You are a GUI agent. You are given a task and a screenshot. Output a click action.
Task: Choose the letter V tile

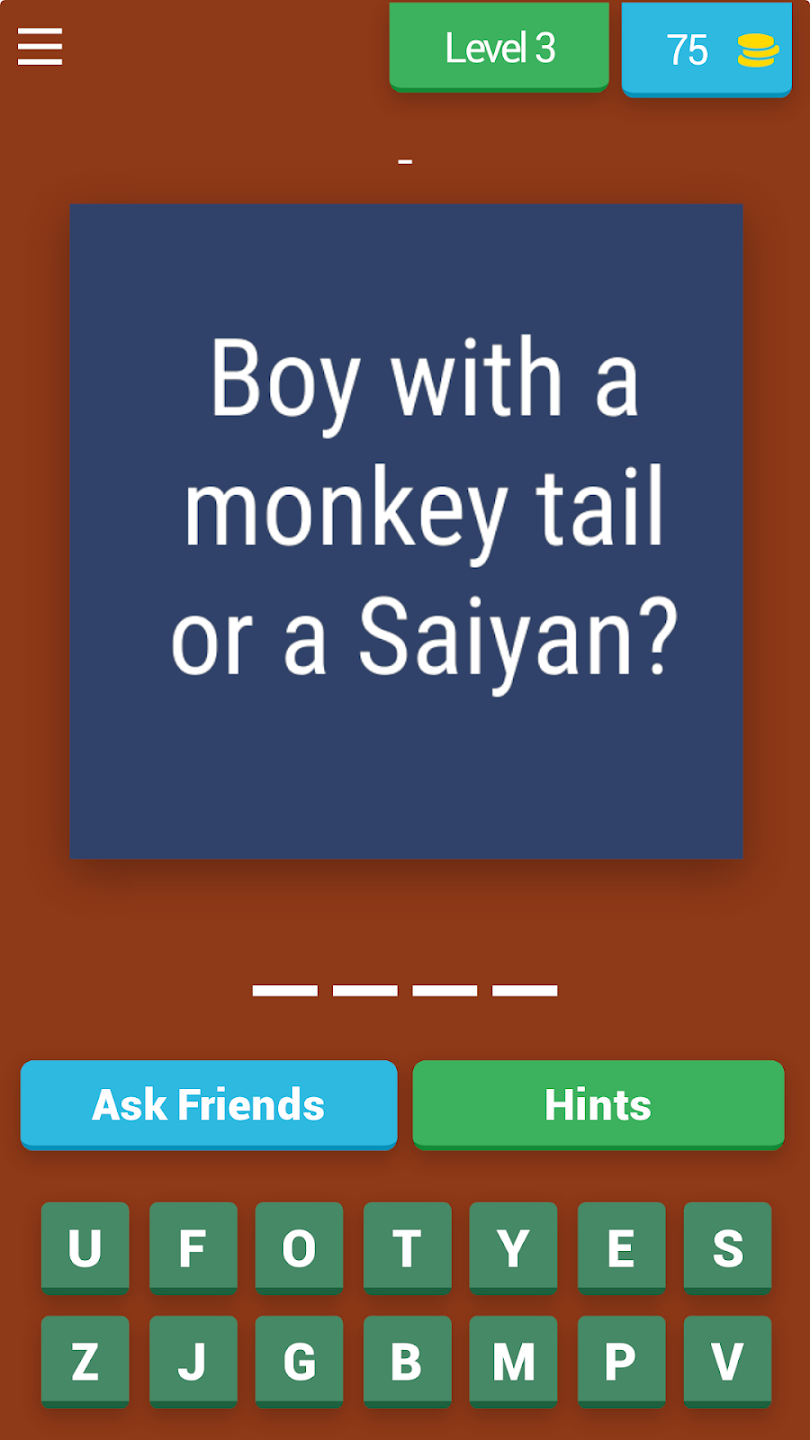point(727,1361)
